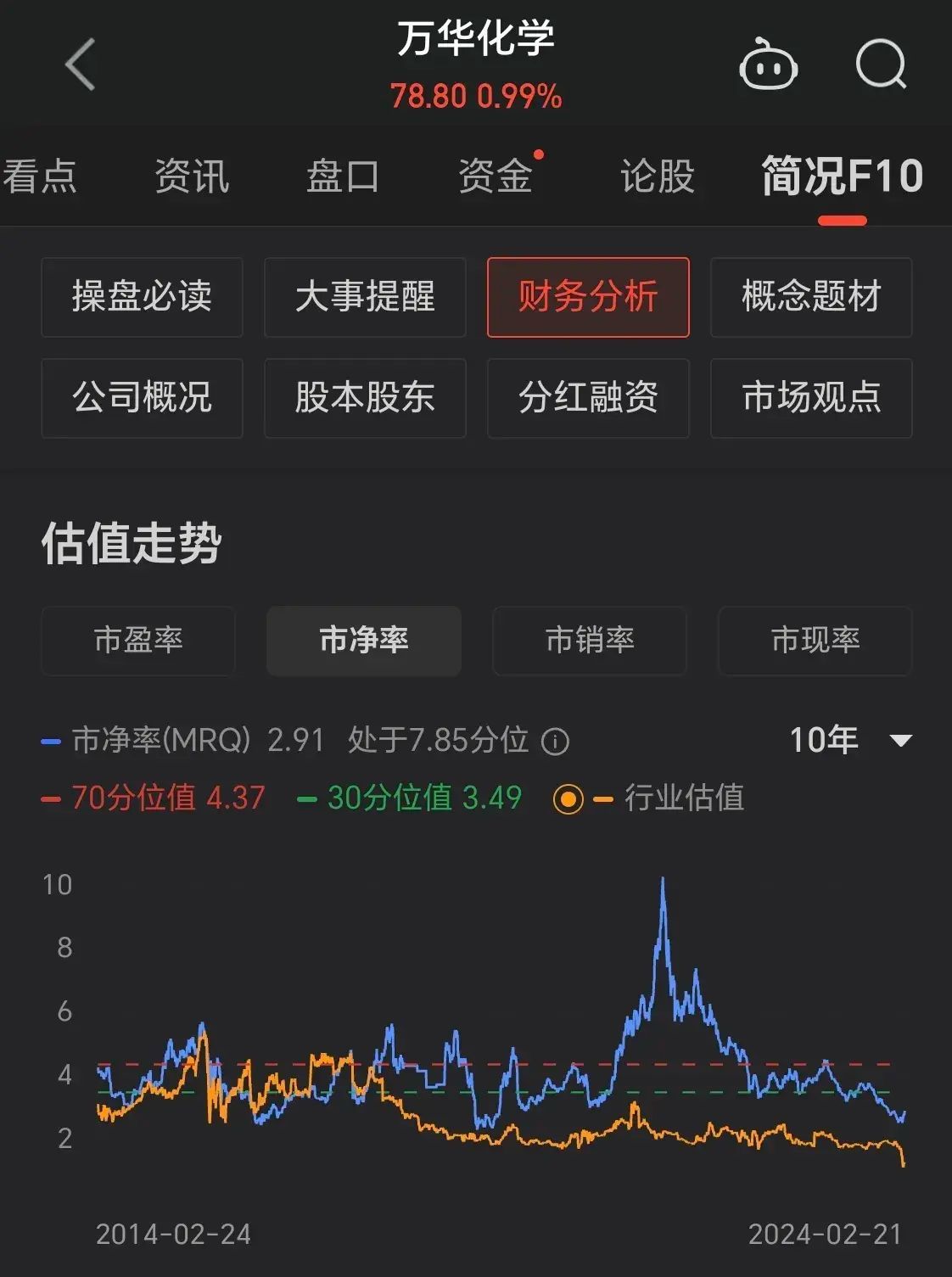
Task: Open 分红融资 section
Action: tap(588, 398)
